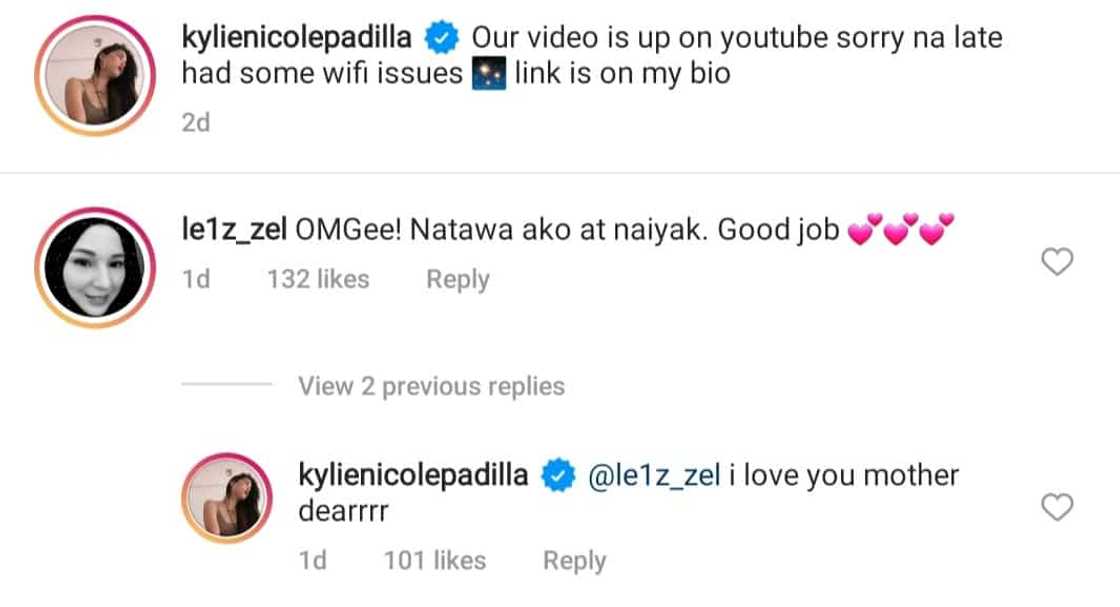Expand View 2 previous replies
The width and height of the screenshot is (1120, 607).
click(x=430, y=386)
